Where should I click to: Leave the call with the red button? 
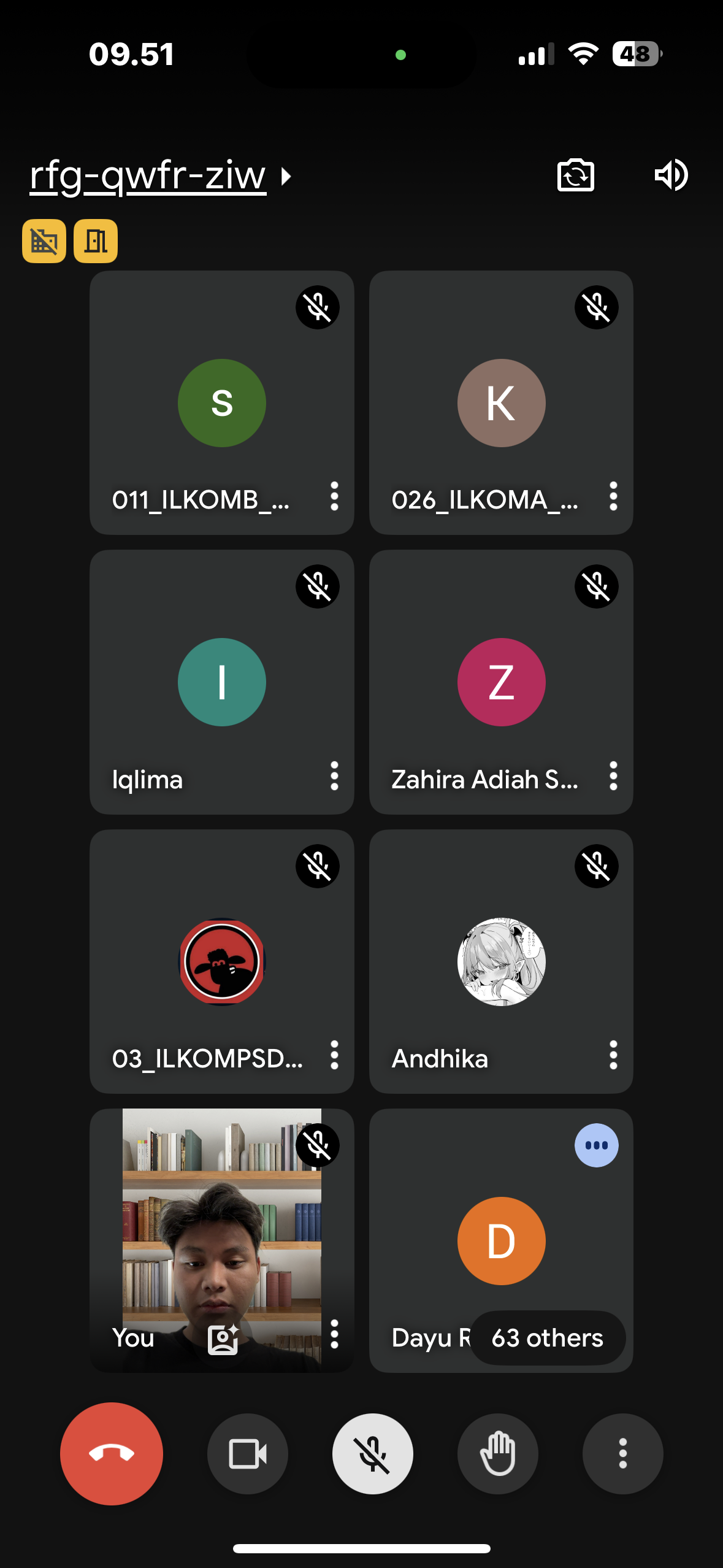click(x=112, y=1453)
